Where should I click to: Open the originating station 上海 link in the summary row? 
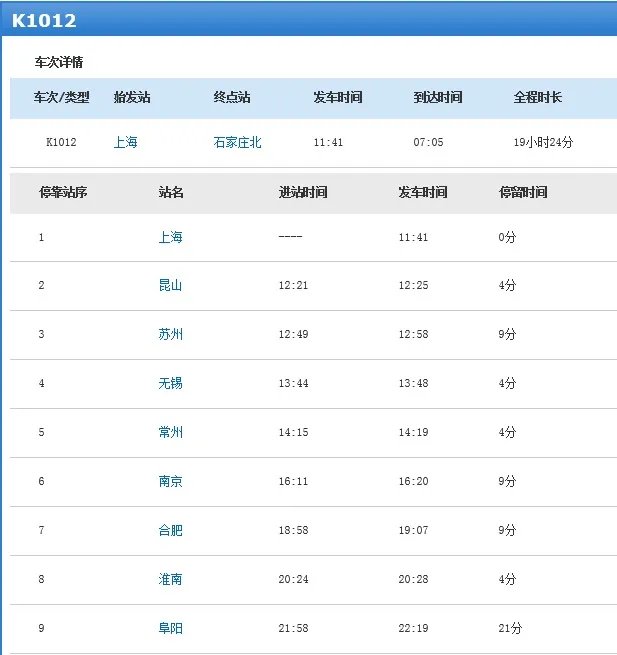click(x=126, y=142)
